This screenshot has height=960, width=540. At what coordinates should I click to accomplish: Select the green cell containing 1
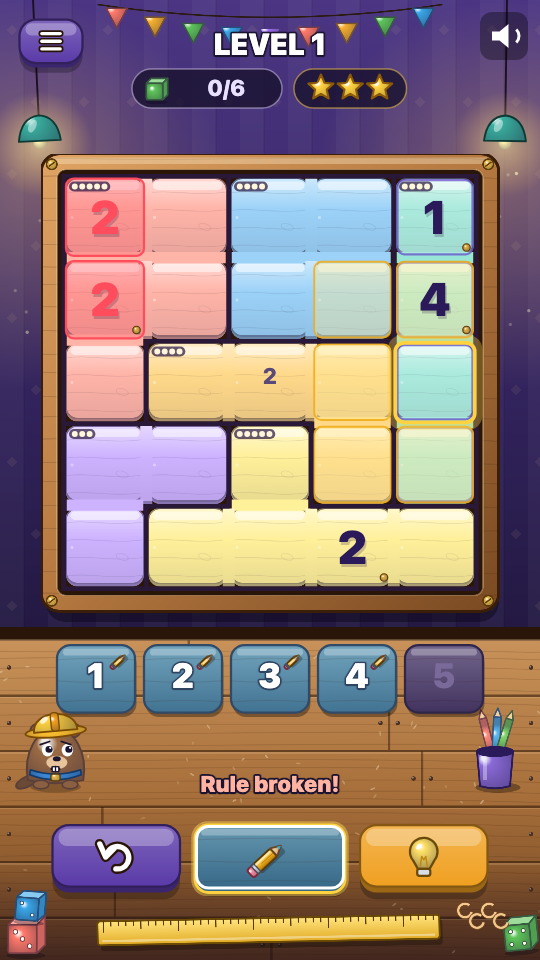click(435, 217)
